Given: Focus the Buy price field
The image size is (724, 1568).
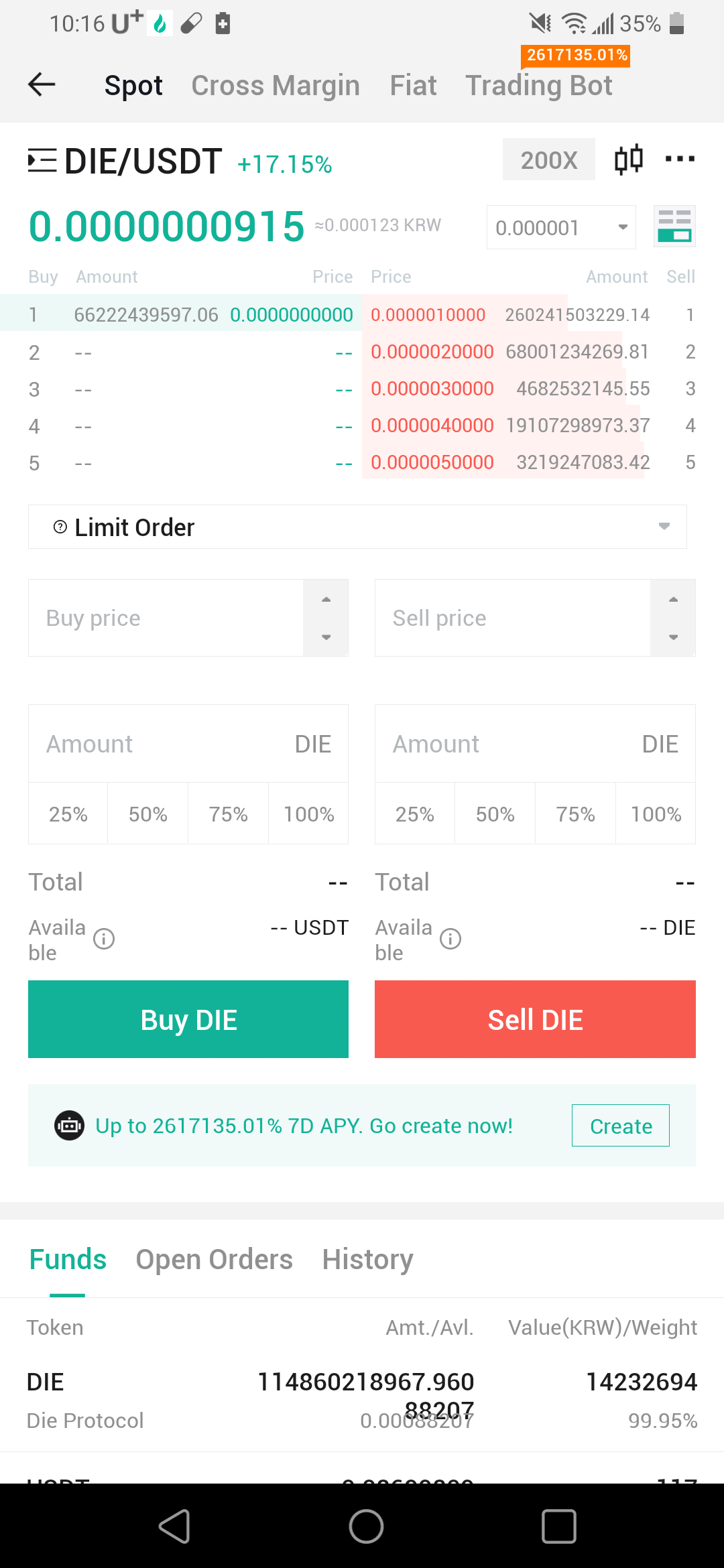Looking at the screenshot, I should click(x=166, y=618).
